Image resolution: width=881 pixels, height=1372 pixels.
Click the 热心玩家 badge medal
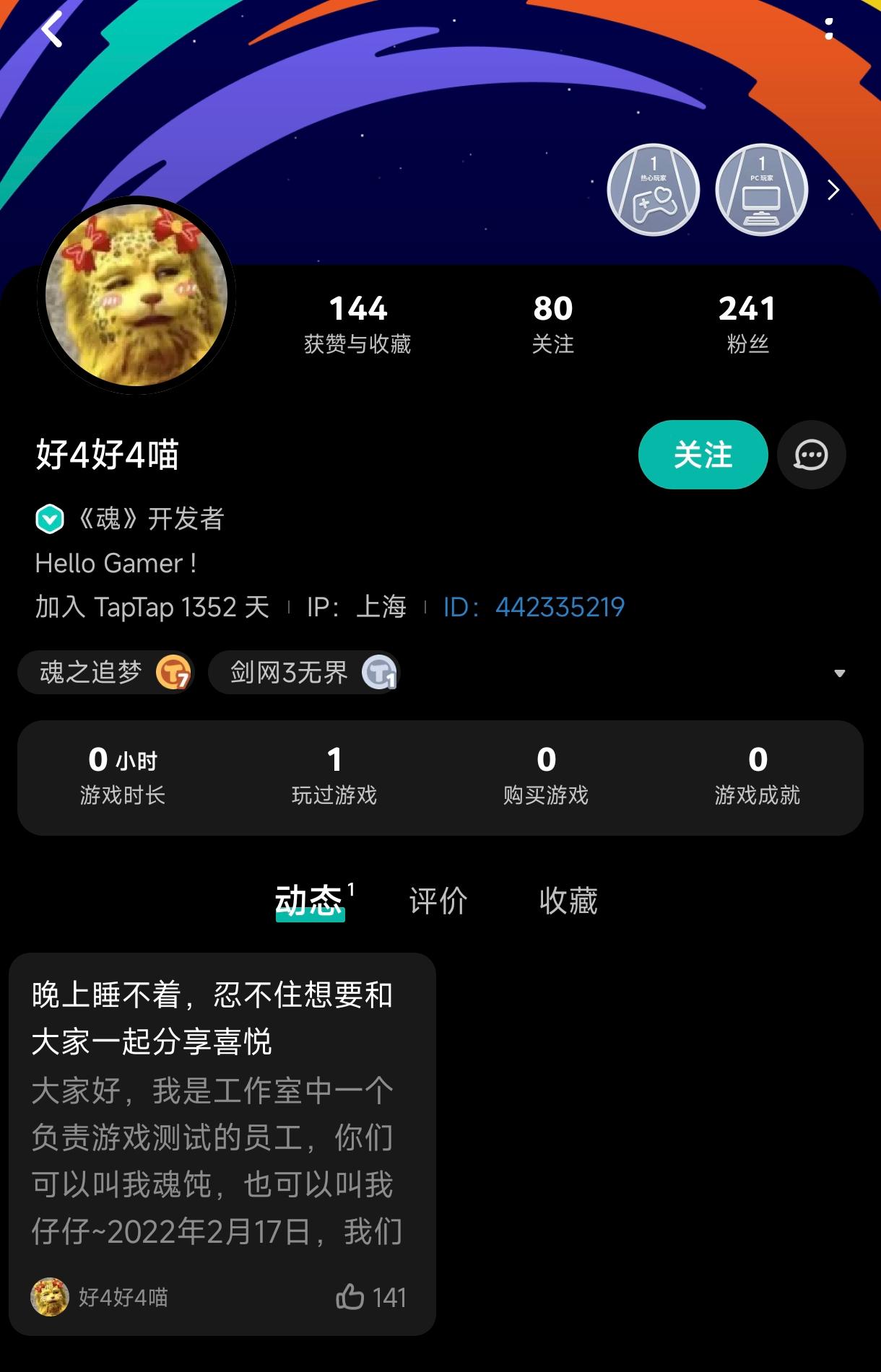pos(652,189)
